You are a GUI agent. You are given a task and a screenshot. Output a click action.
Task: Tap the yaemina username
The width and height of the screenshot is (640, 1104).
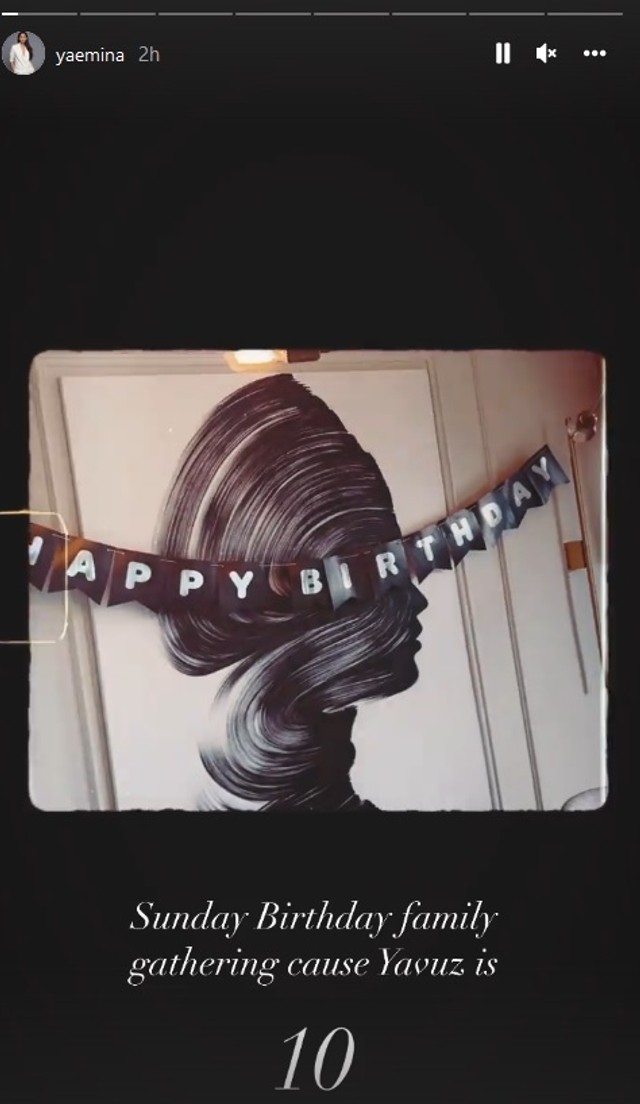90,55
